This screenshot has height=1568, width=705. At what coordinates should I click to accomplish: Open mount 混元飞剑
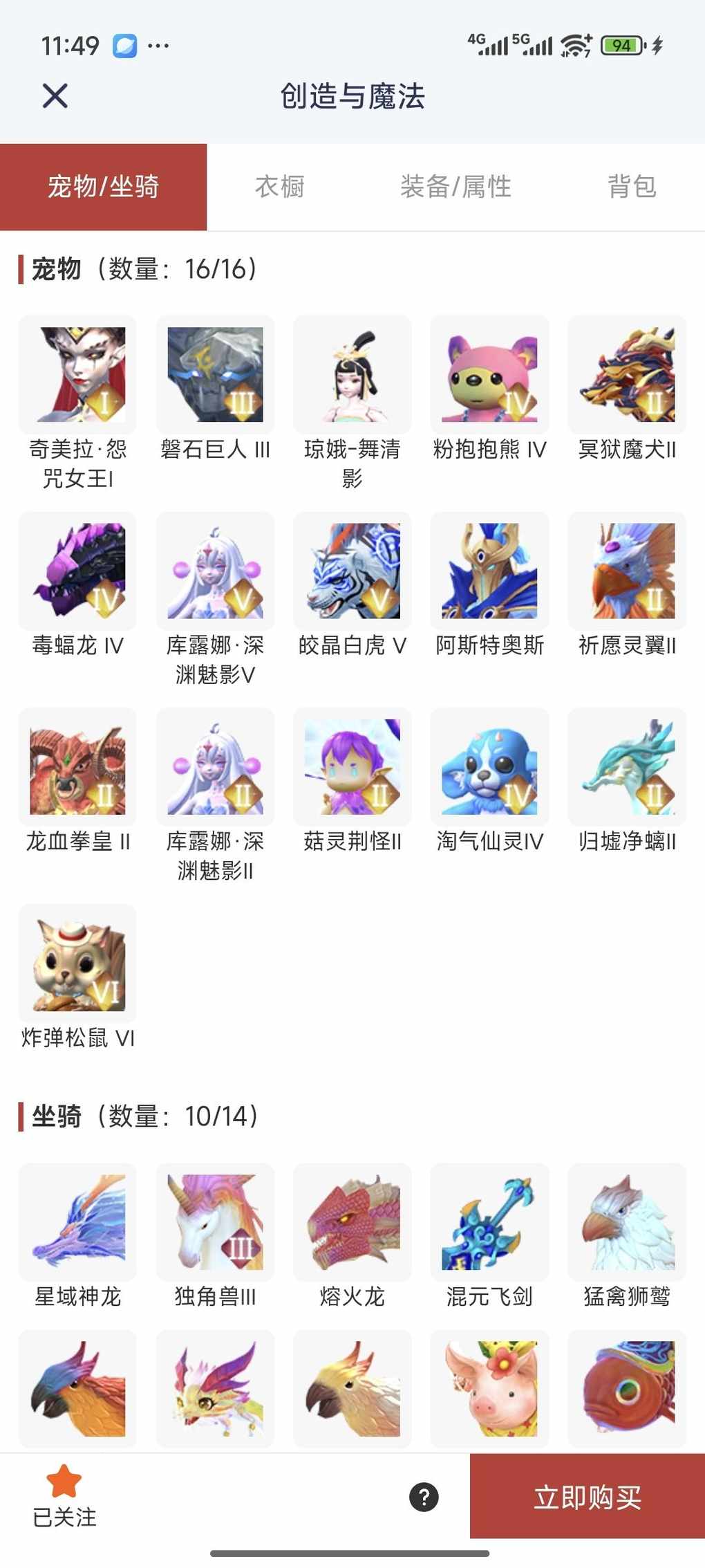tap(489, 1222)
